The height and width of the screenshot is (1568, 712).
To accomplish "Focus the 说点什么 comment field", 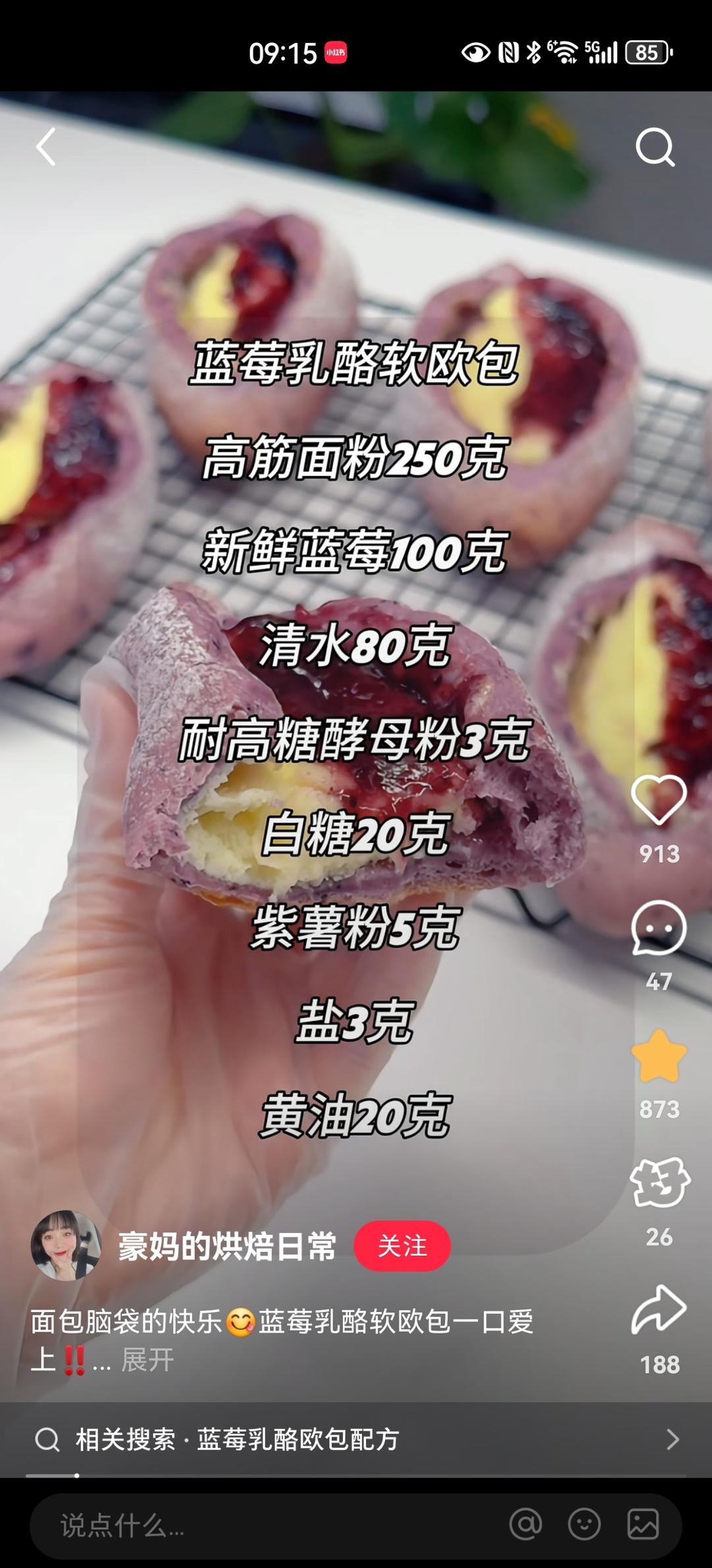I will click(264, 1525).
